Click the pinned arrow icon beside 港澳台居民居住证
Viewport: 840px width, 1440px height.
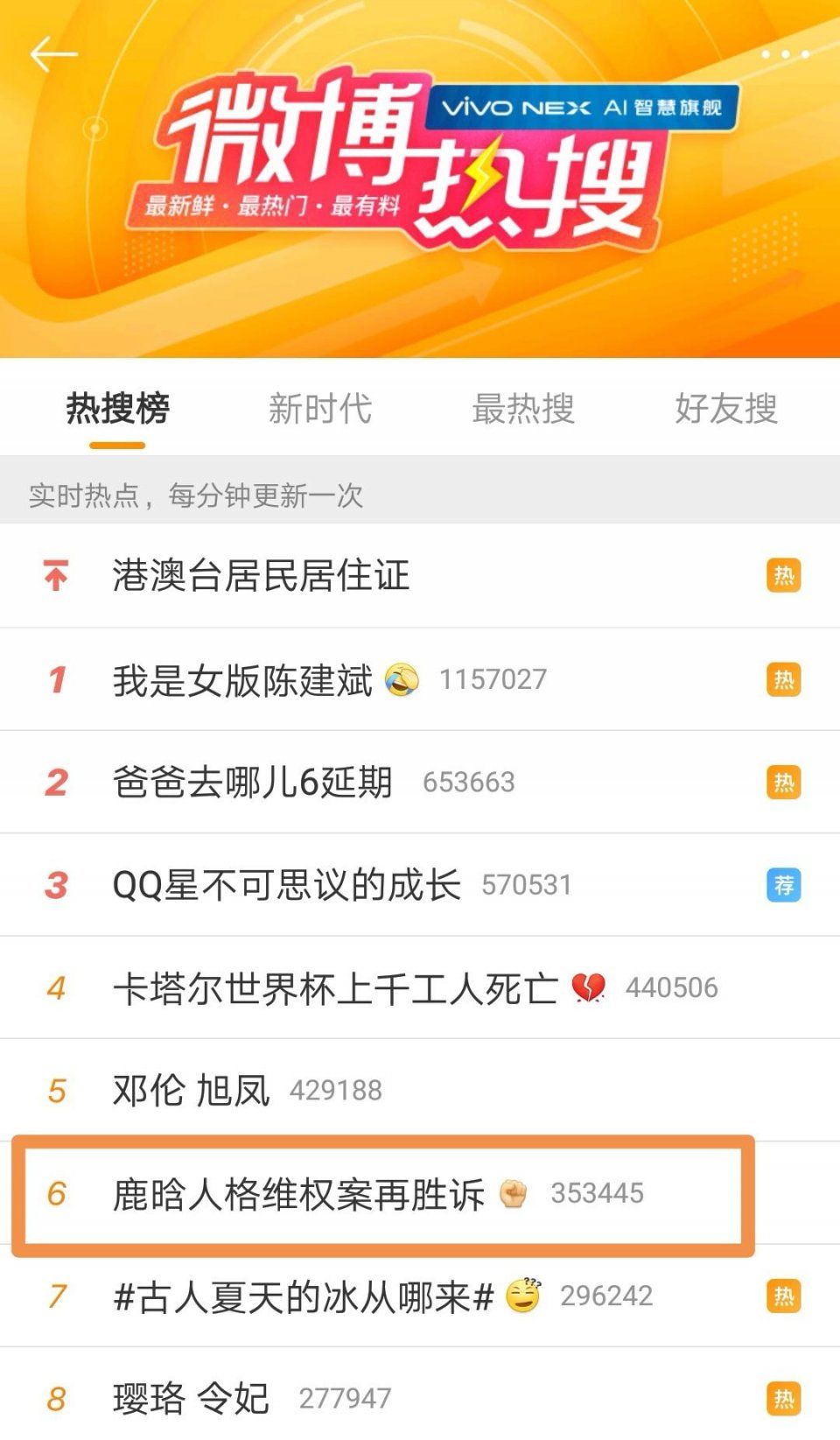[55, 576]
